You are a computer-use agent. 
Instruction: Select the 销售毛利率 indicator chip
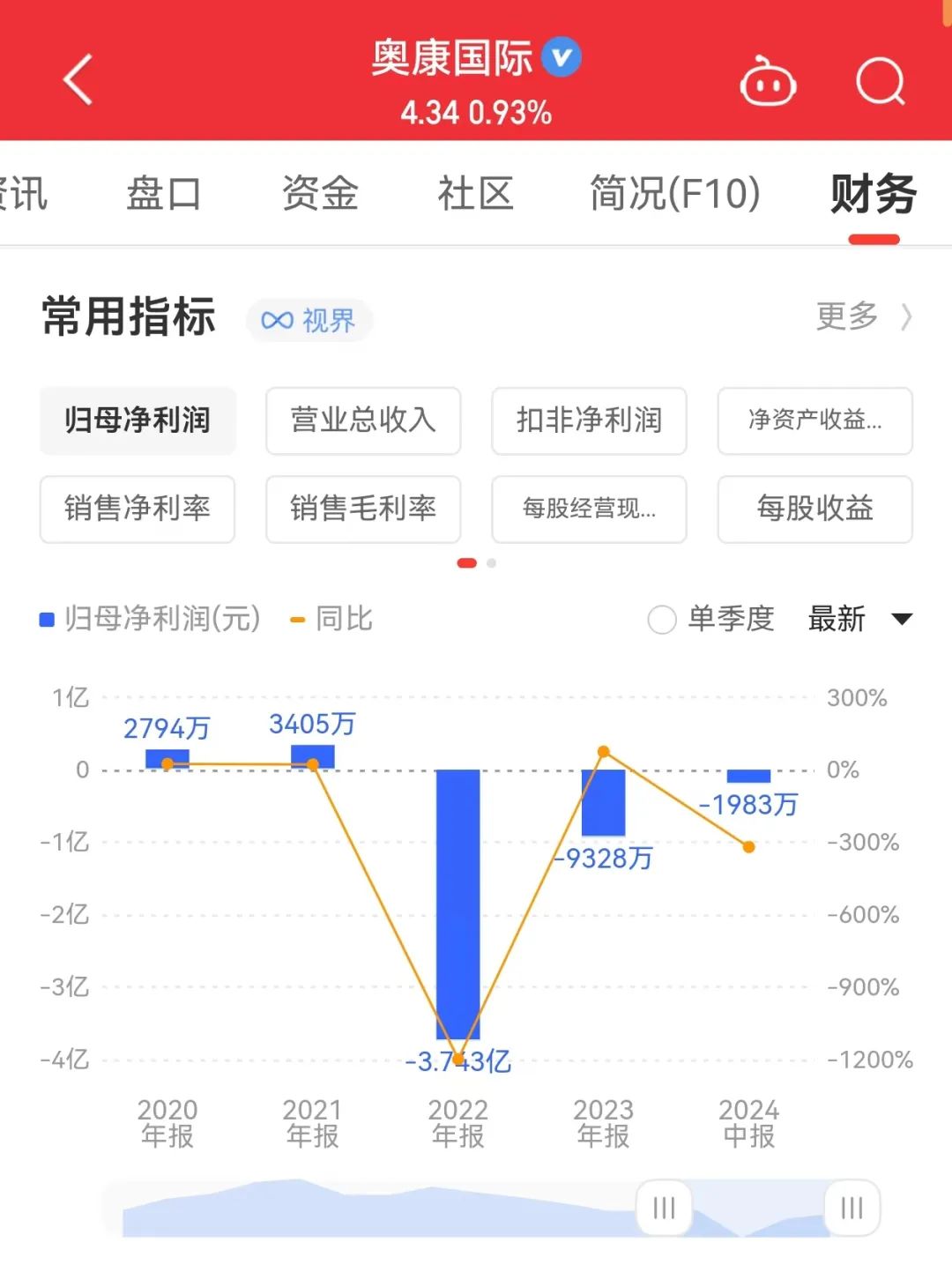tap(363, 509)
